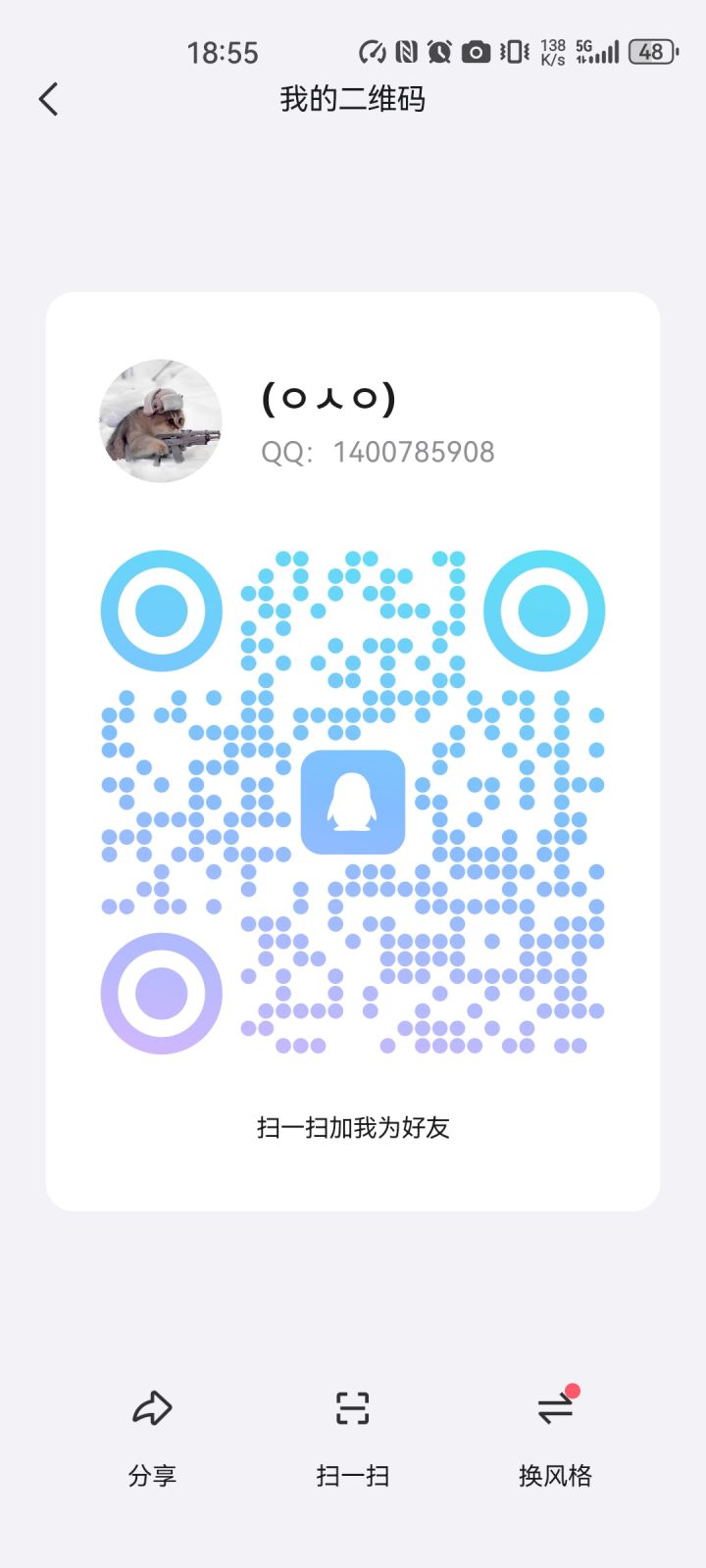Open the 我的二维码 title bar
This screenshot has height=1568, width=706.
[351, 99]
